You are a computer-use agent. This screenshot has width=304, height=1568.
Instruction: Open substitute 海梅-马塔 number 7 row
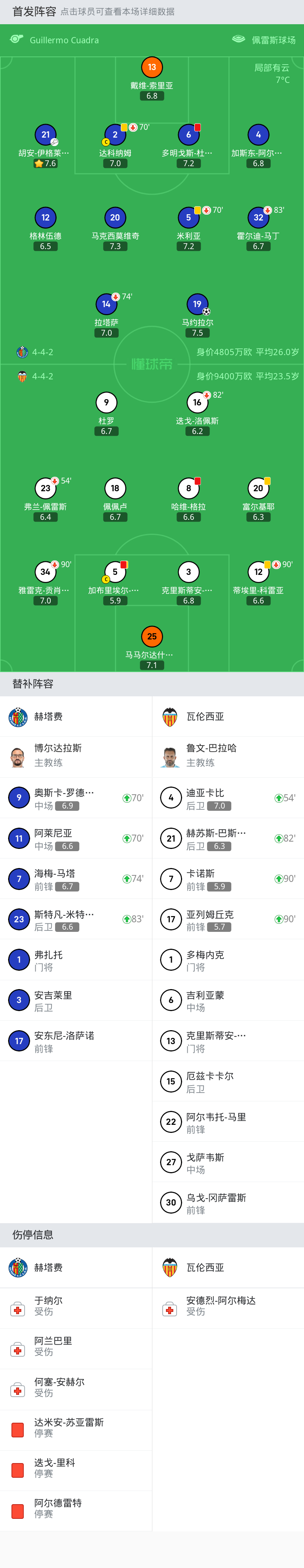[76, 879]
